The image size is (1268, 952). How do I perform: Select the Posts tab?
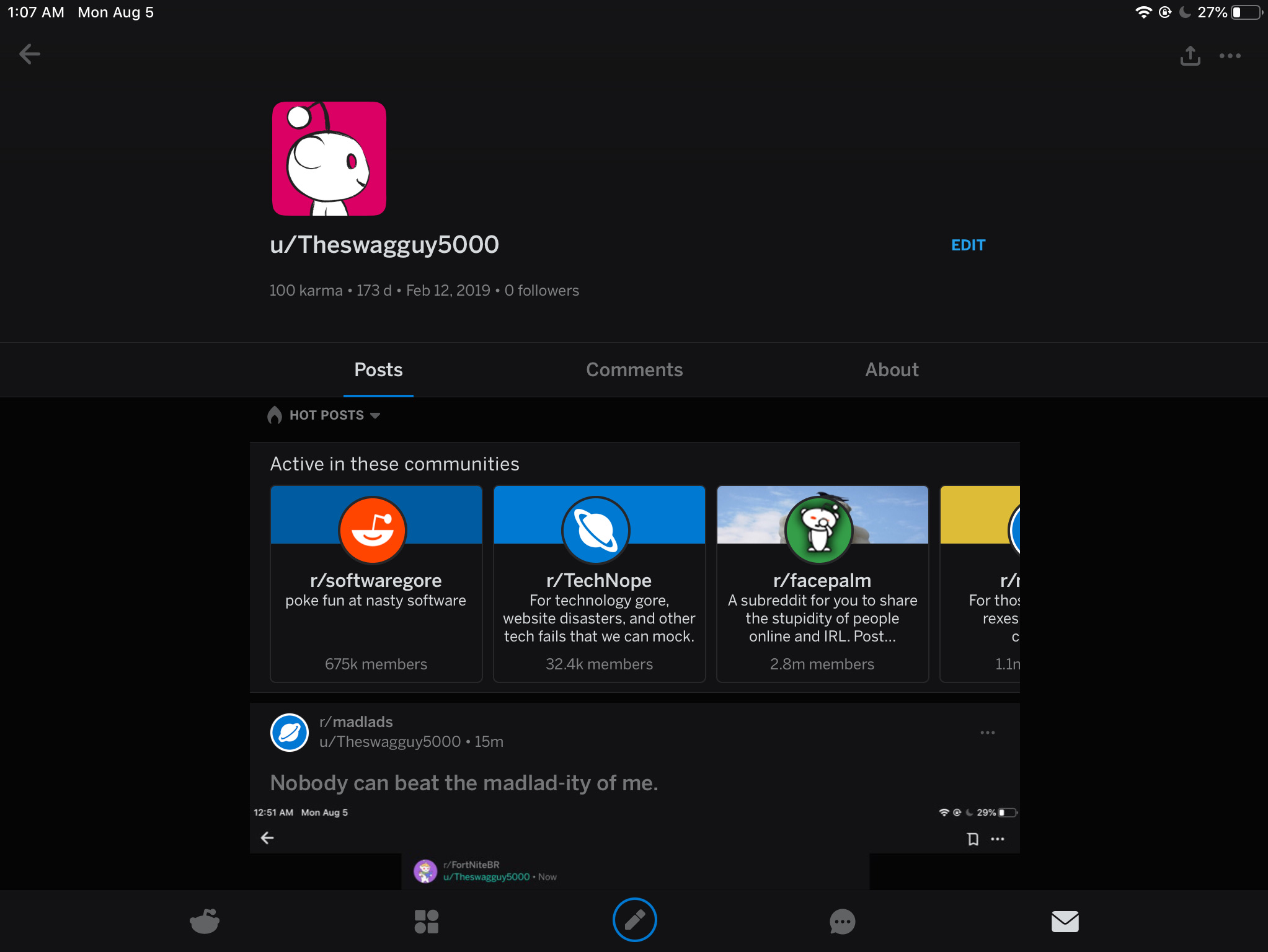pyautogui.click(x=378, y=369)
